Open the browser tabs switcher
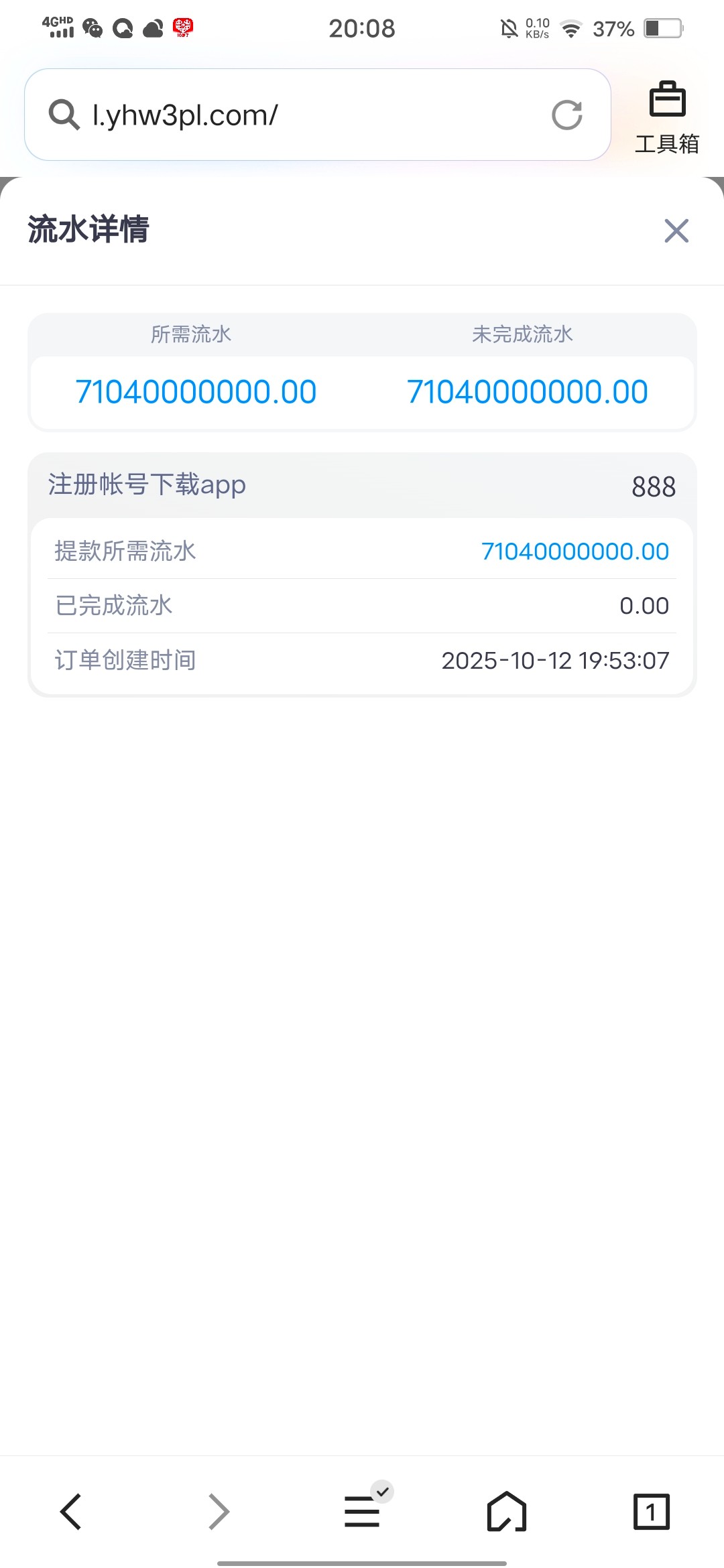 (x=650, y=1511)
